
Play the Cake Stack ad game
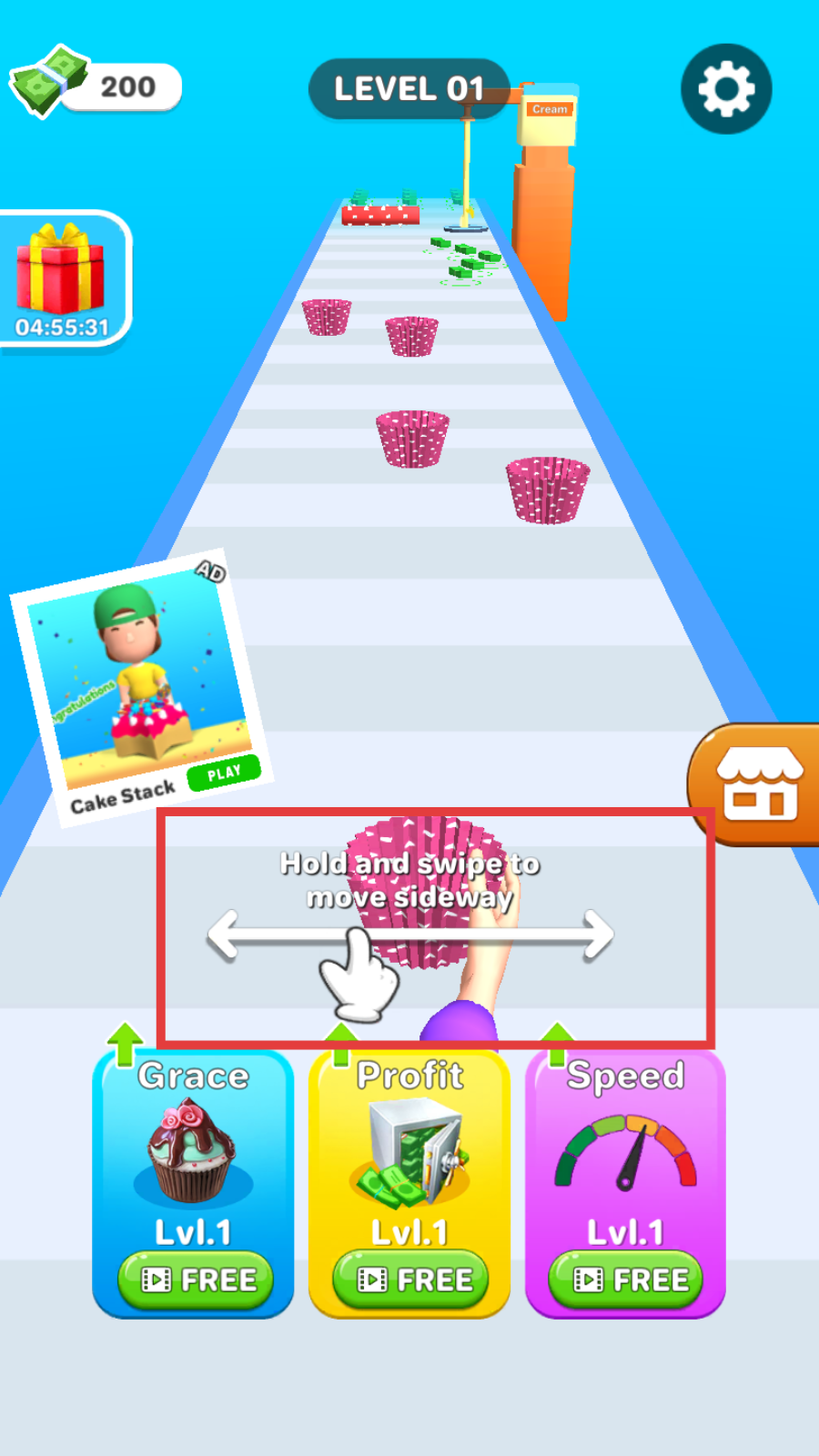click(224, 773)
